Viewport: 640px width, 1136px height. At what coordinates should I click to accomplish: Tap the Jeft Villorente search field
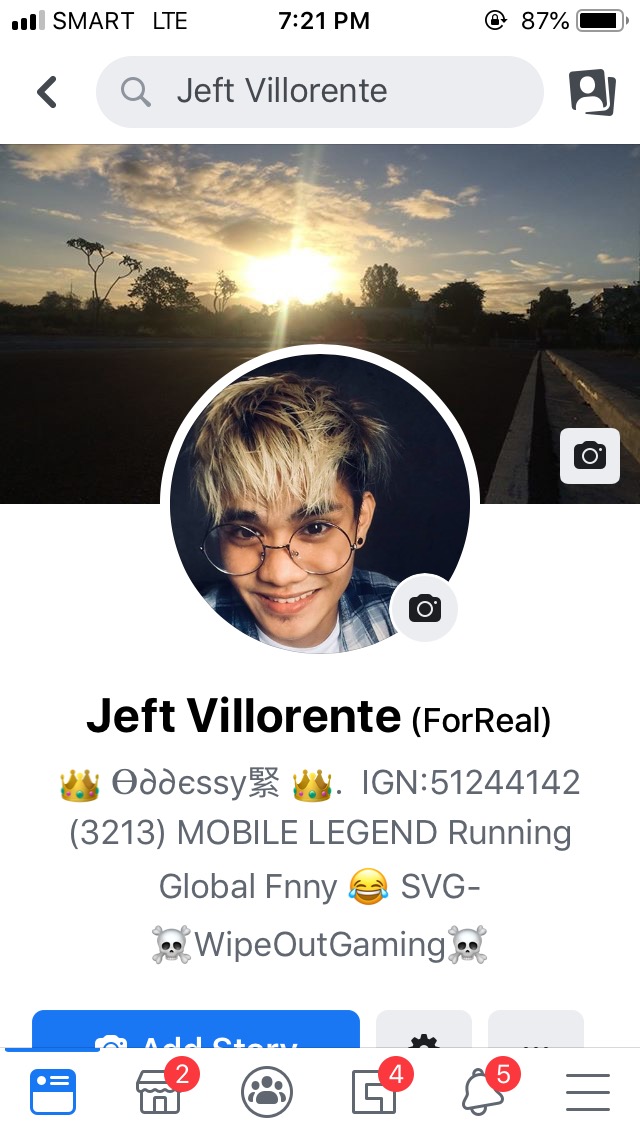pos(320,92)
